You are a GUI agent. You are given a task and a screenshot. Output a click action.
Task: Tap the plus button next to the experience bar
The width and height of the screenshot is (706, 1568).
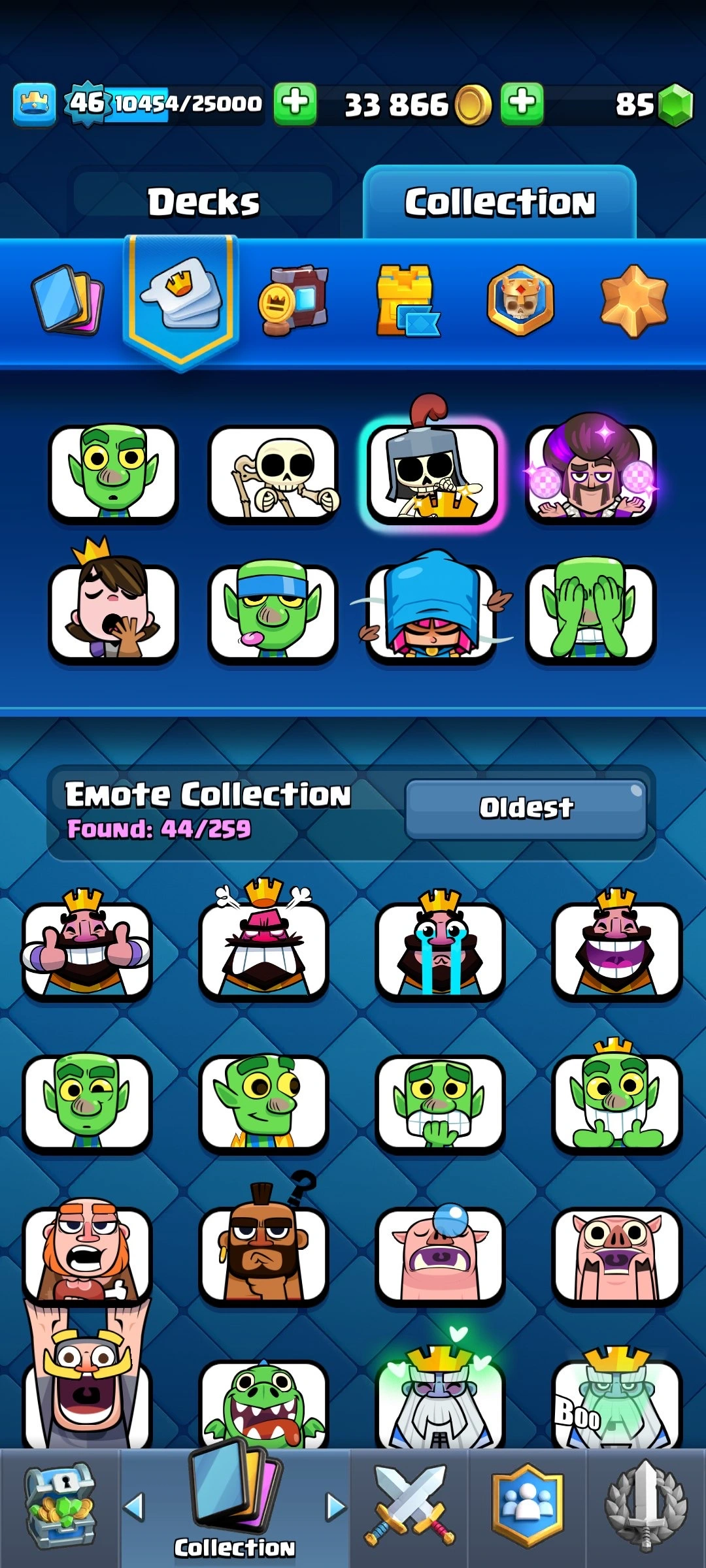pyautogui.click(x=295, y=104)
